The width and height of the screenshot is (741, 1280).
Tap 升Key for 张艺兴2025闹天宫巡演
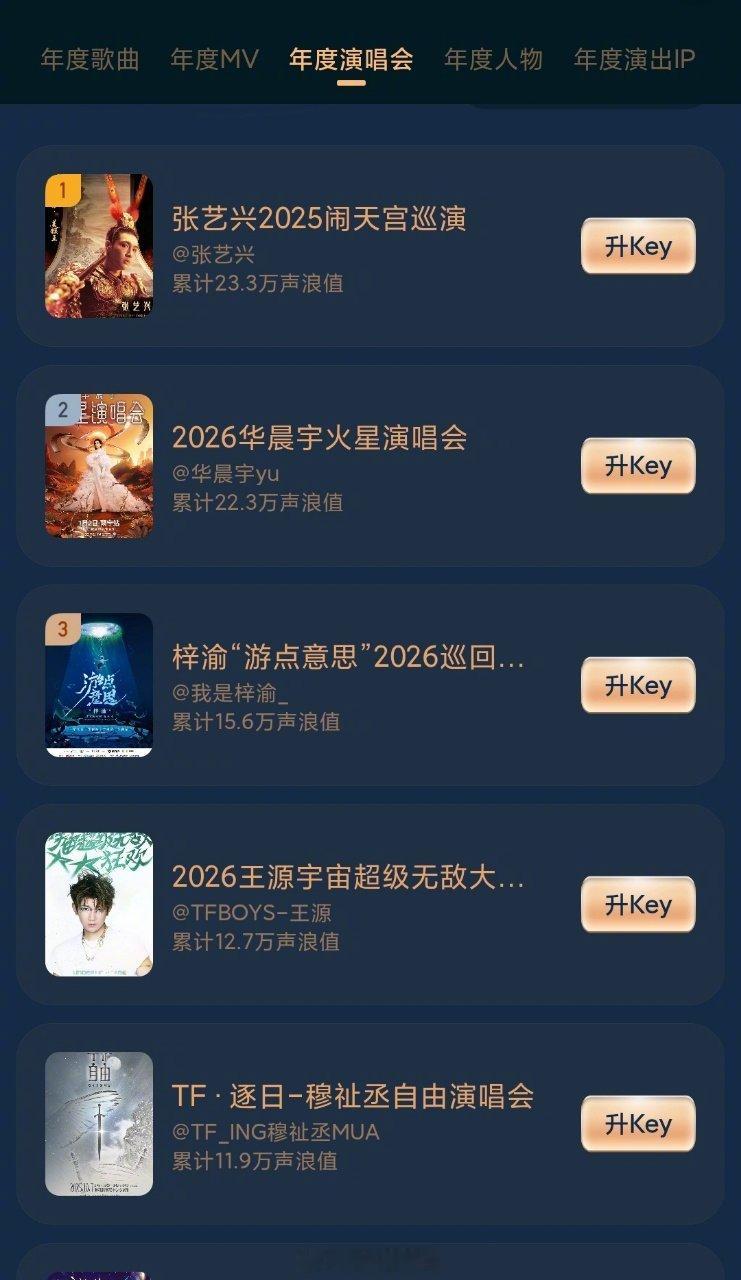click(x=638, y=246)
